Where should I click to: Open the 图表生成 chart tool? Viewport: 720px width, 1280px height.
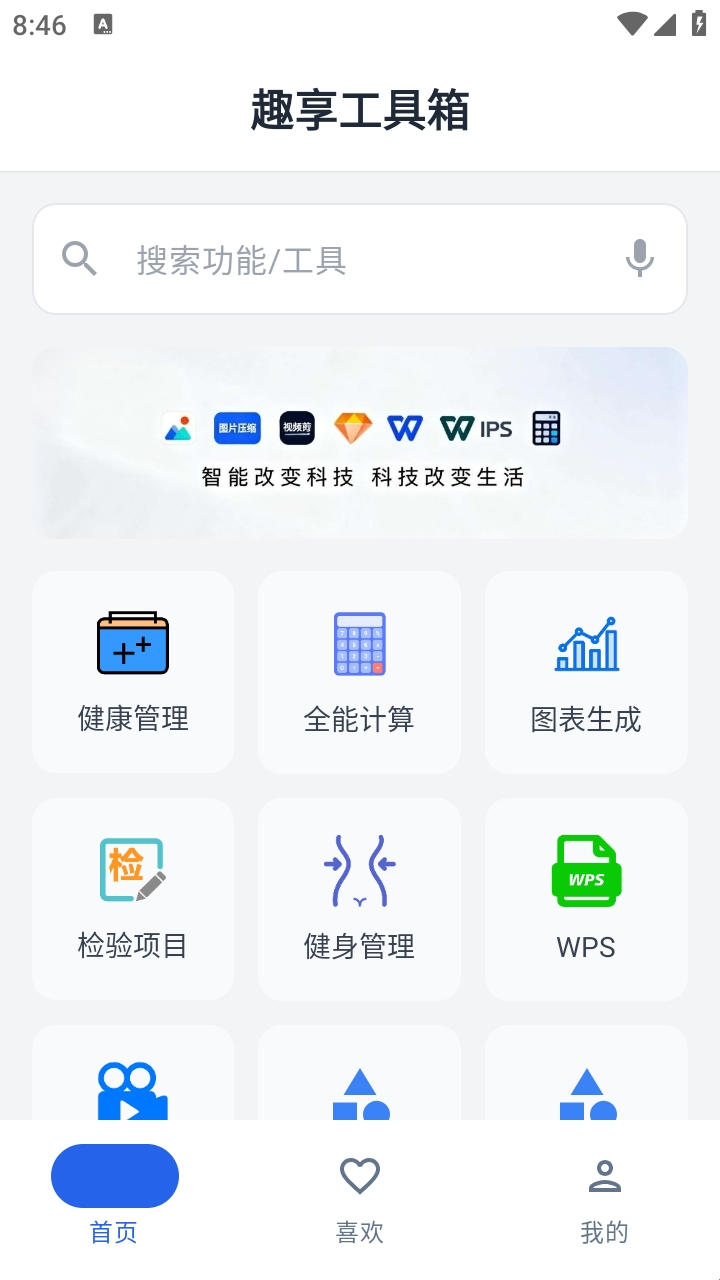coord(586,672)
